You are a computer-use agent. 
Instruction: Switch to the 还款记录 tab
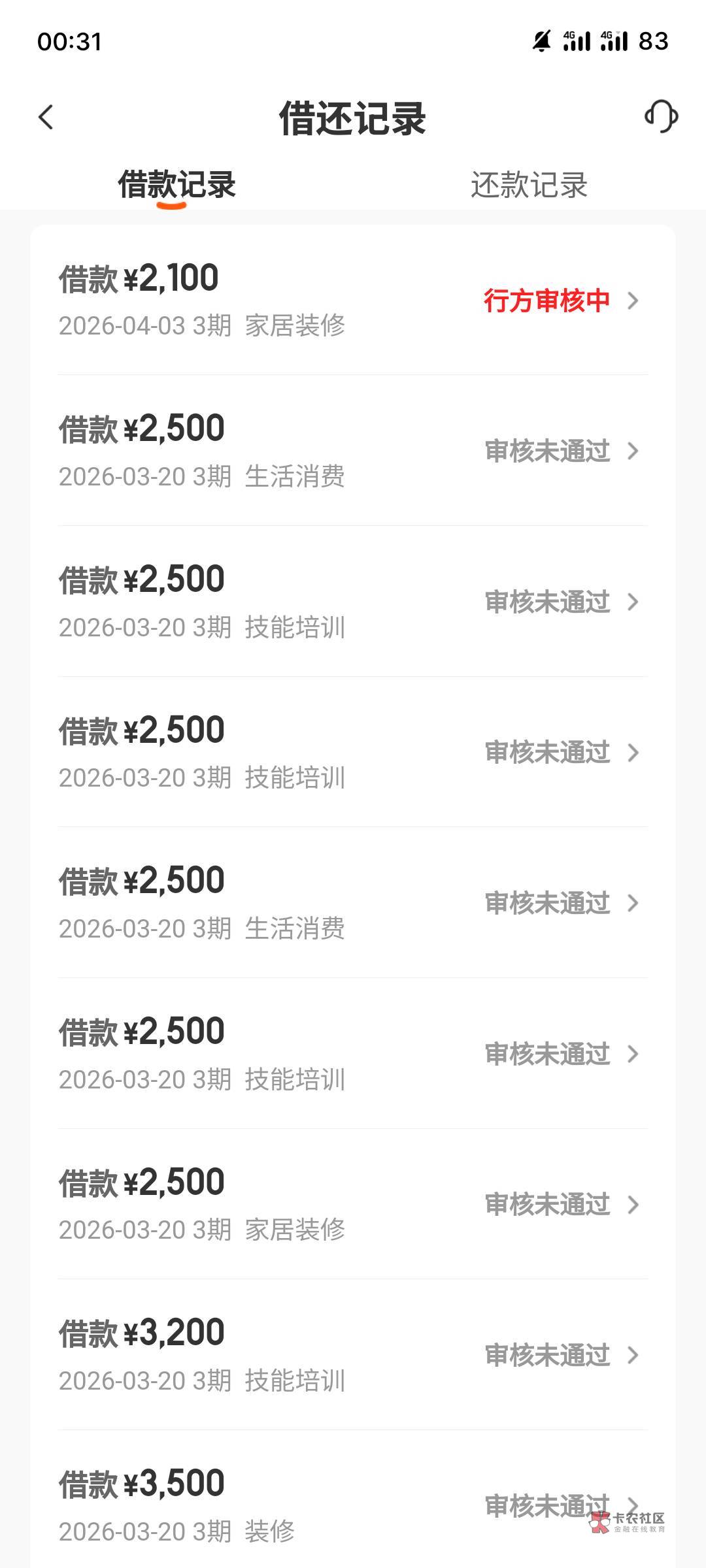(x=529, y=185)
